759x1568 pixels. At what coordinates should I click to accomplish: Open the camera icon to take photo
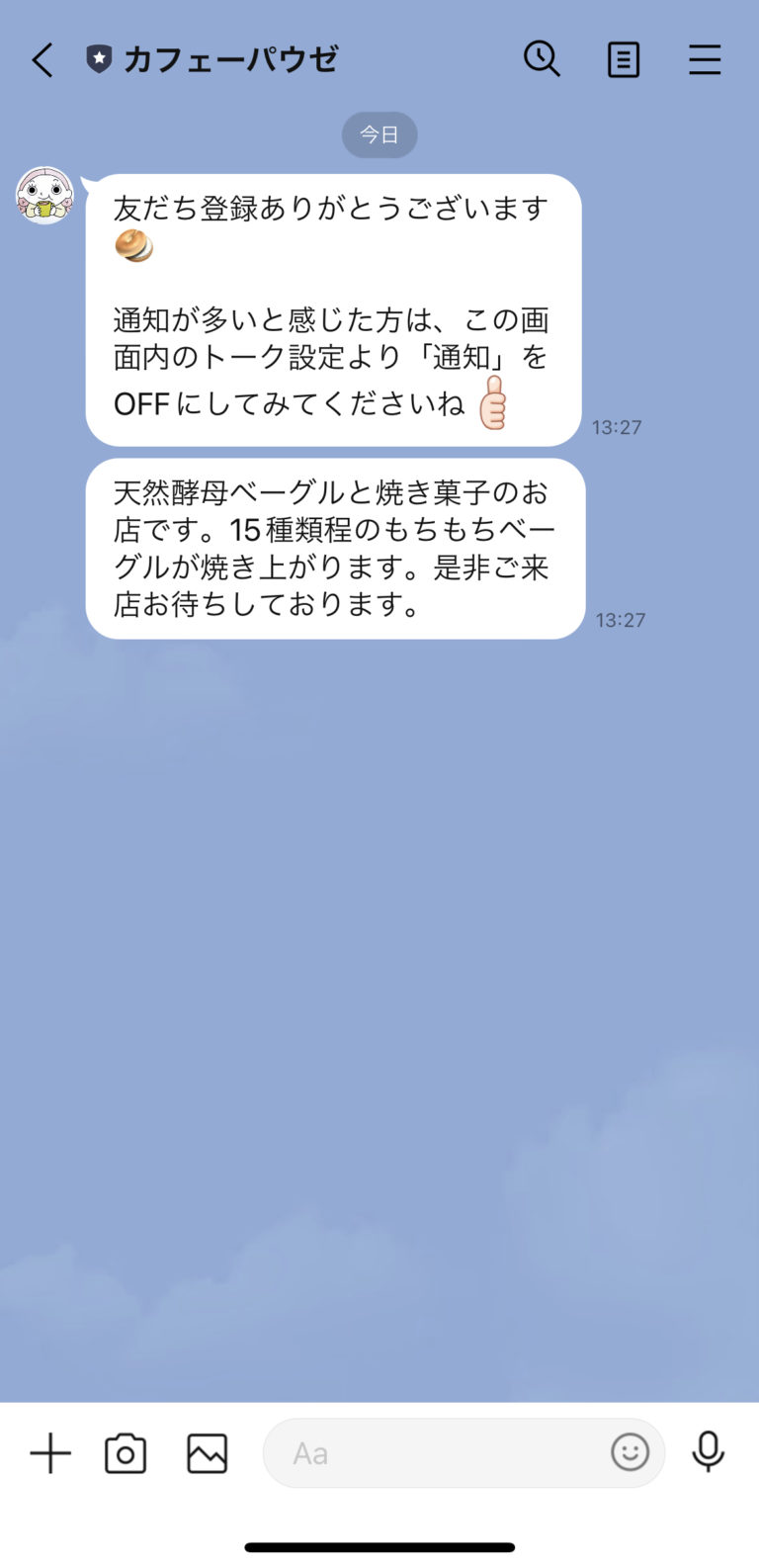pos(126,1452)
